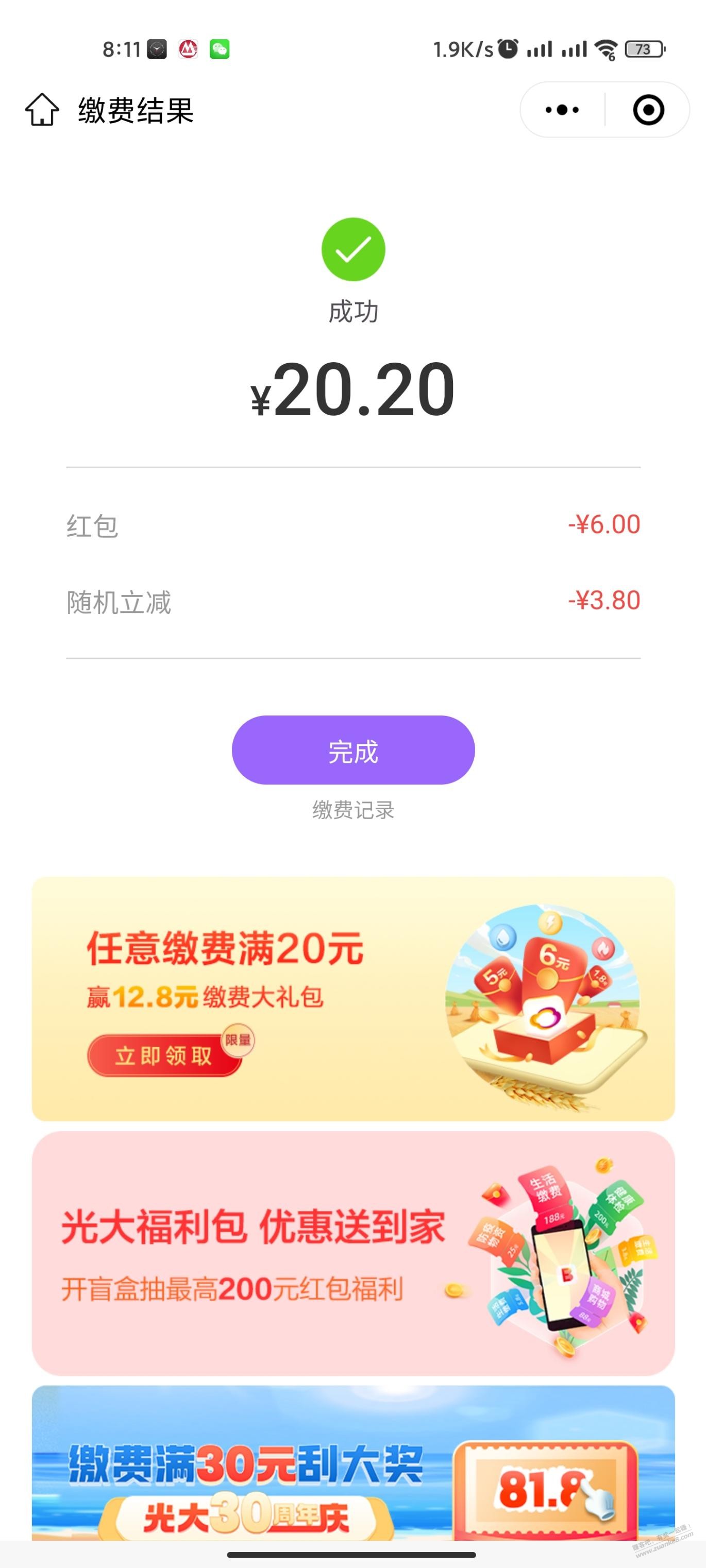Open the 光大福利包 blind box banner

pyautogui.click(x=352, y=1253)
